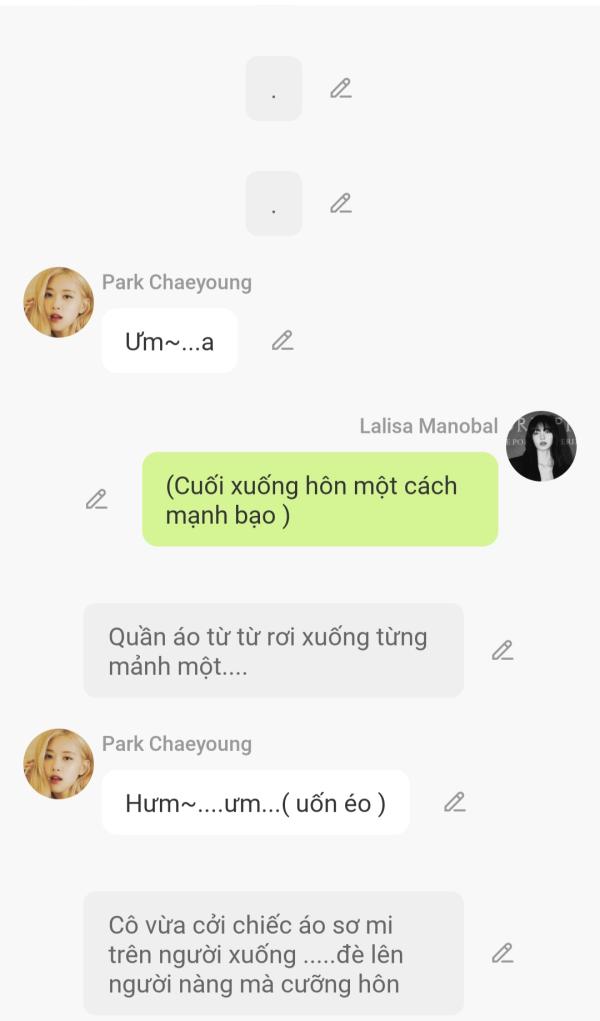Tap the pencil beside "Cô vừa cởi" narration
This screenshot has width=600, height=1021.
click(x=502, y=953)
